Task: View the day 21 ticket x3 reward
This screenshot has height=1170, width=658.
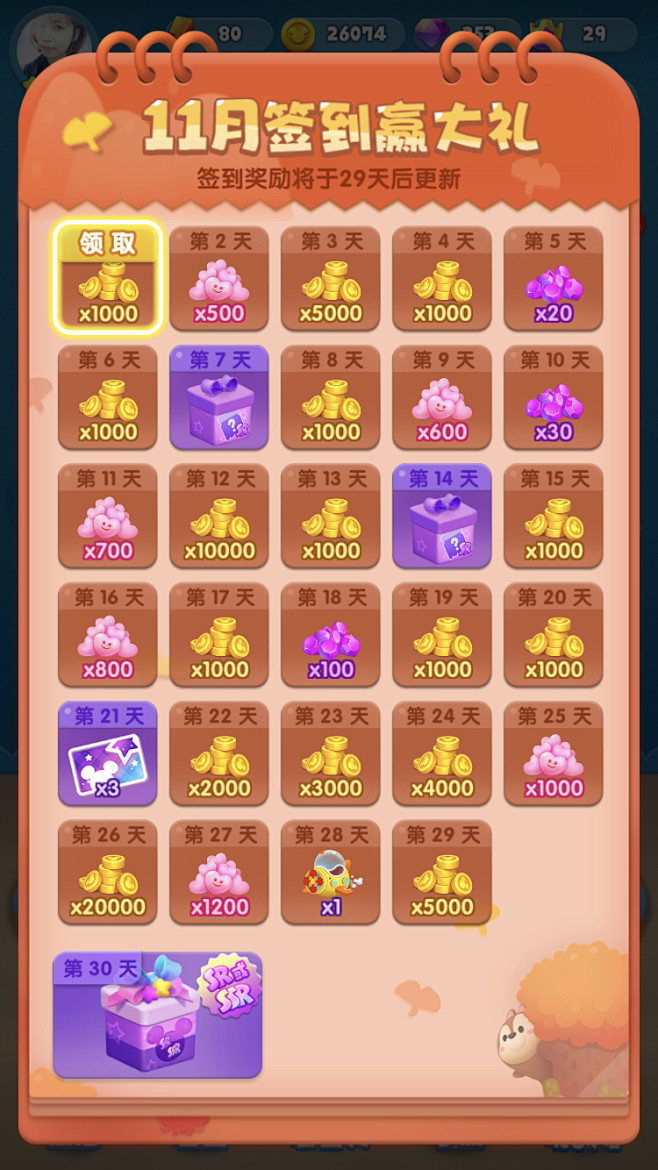Action: point(107,754)
